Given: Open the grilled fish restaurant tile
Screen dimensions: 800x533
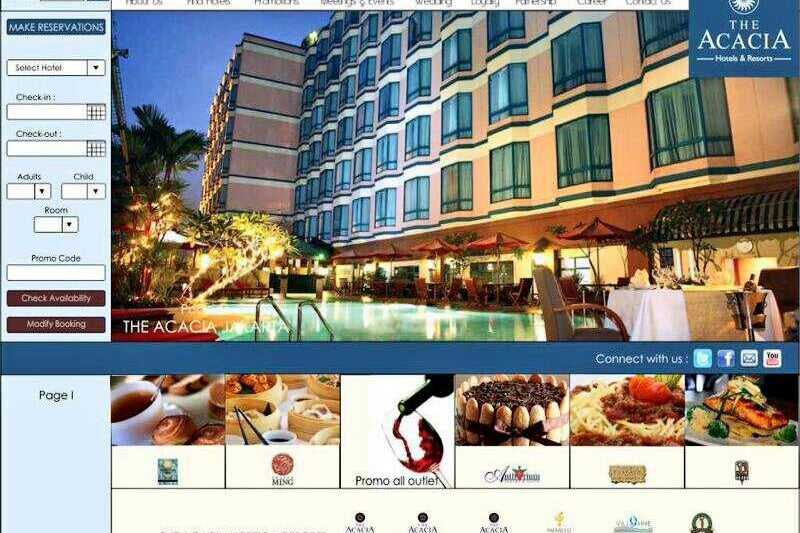Looking at the screenshot, I should [x=741, y=431].
